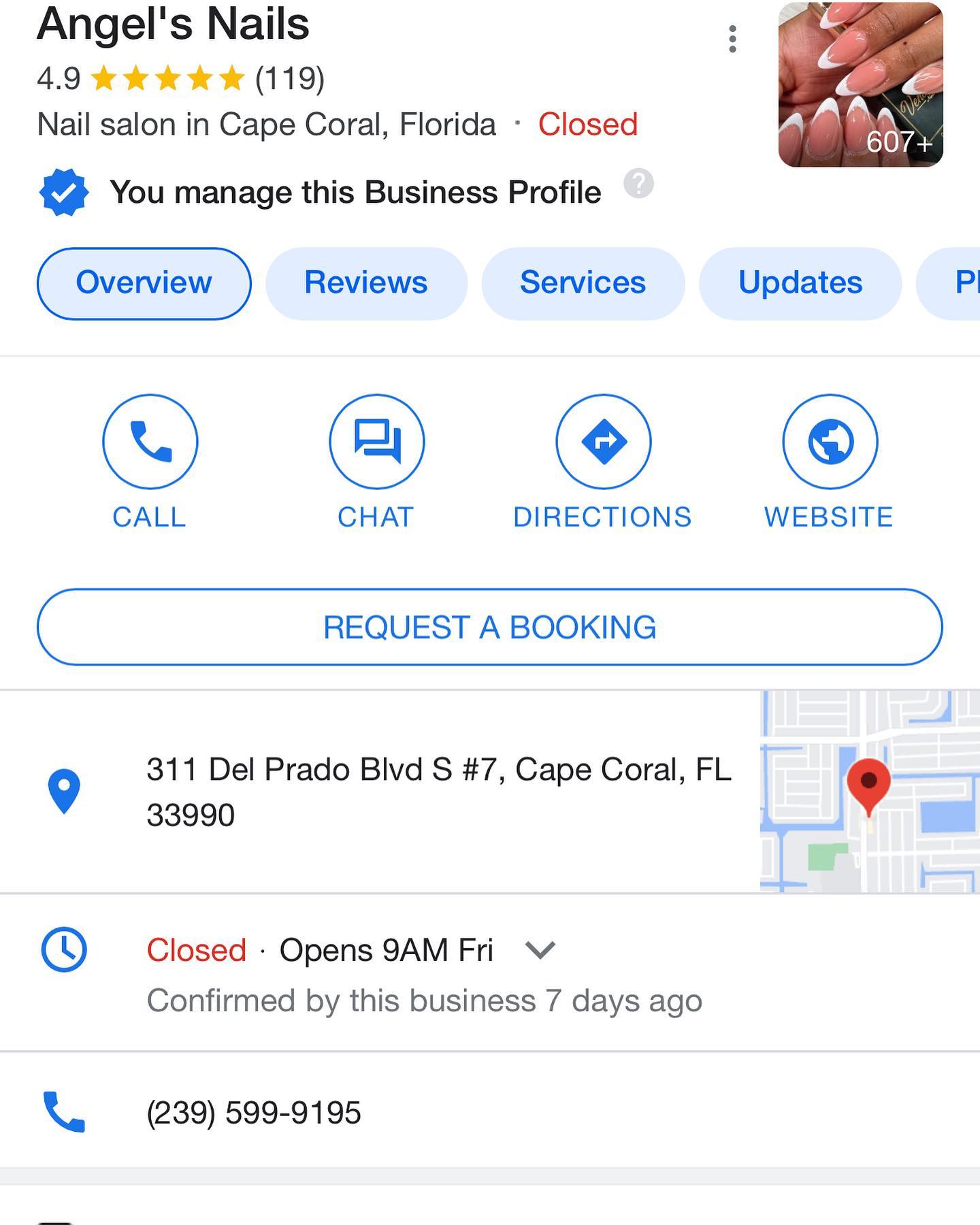
Task: Select the Overview tab
Action: [x=144, y=283]
